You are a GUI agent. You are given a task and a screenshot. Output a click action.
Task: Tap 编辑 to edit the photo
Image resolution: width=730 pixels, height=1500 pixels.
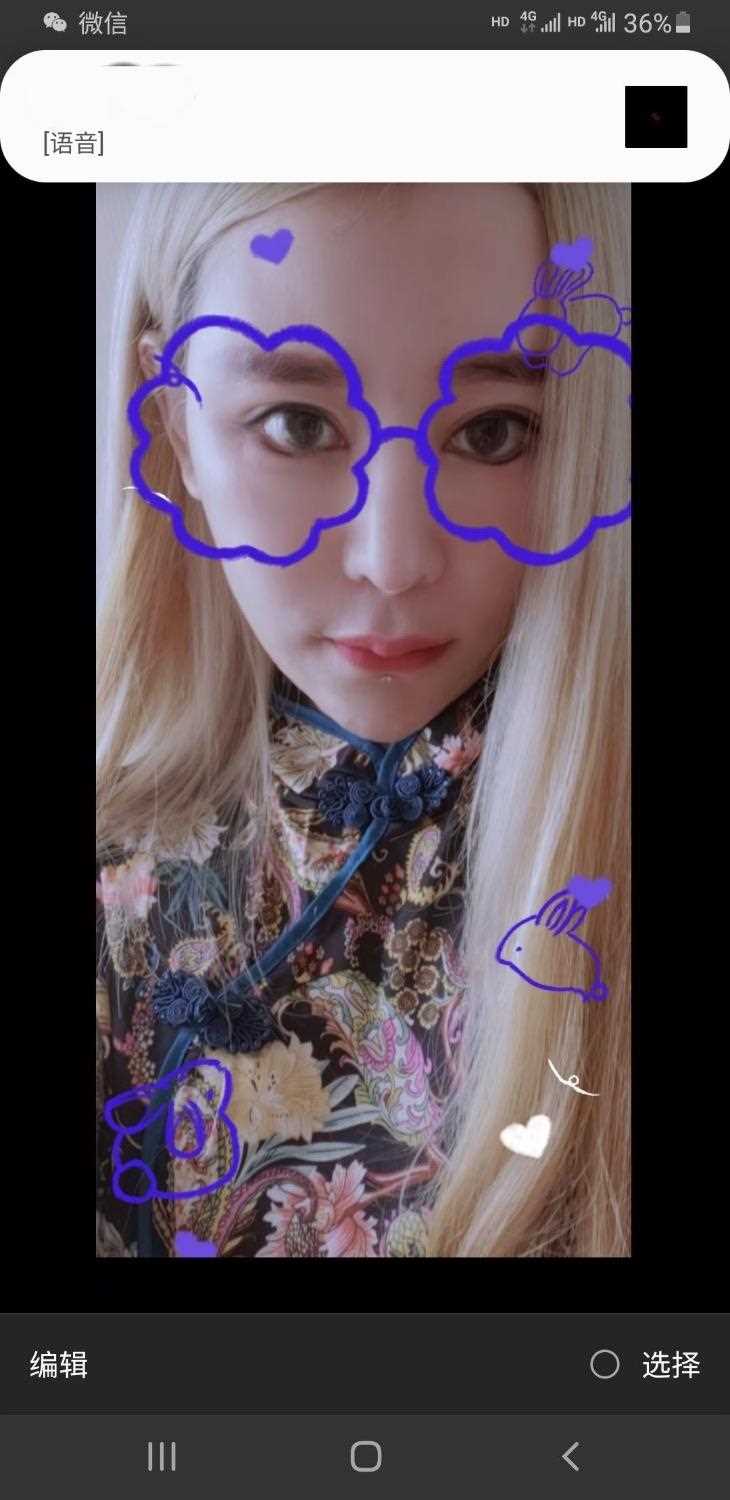pos(59,1364)
